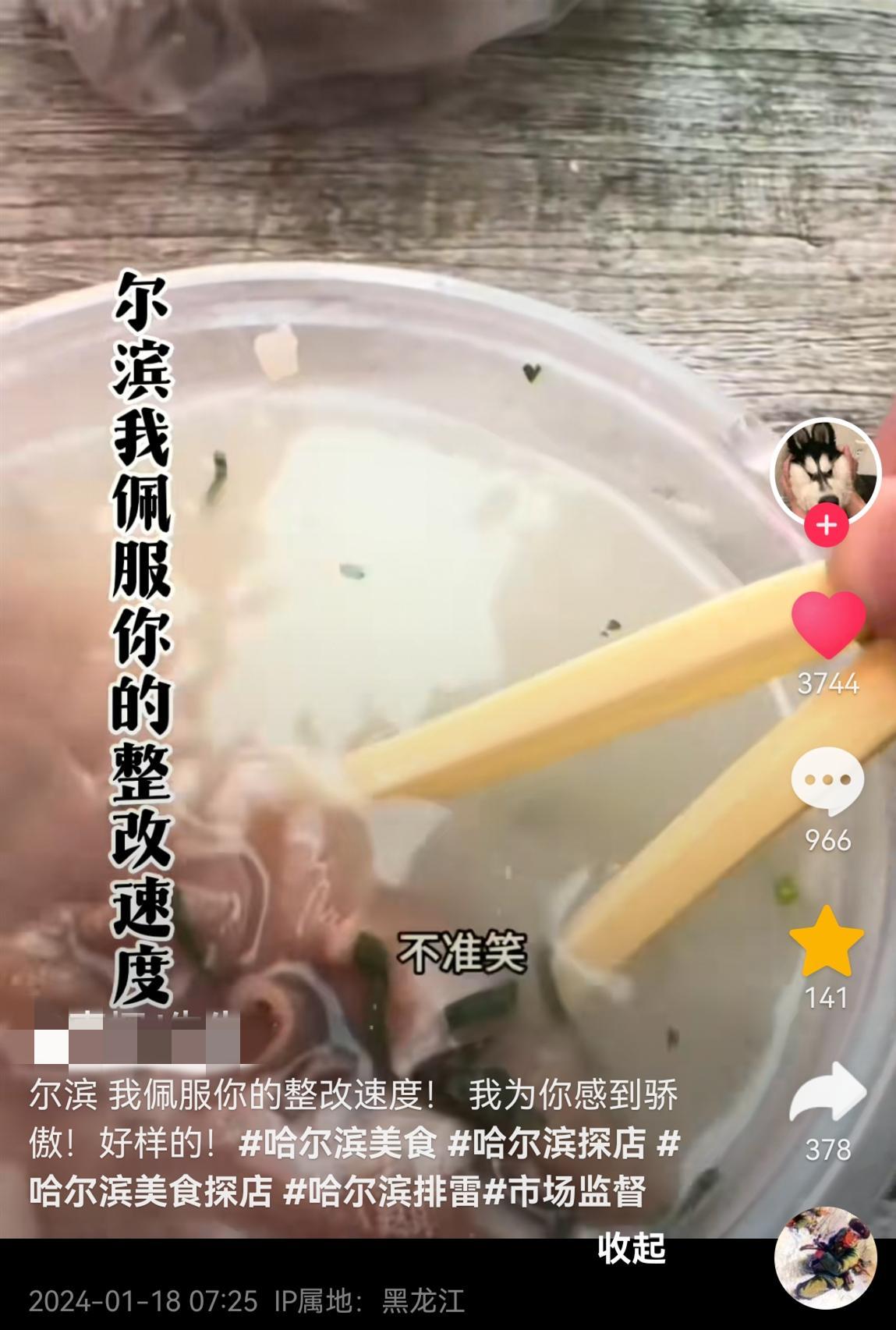Open the comments bubble
The height and width of the screenshot is (1330, 896).
[x=827, y=781]
